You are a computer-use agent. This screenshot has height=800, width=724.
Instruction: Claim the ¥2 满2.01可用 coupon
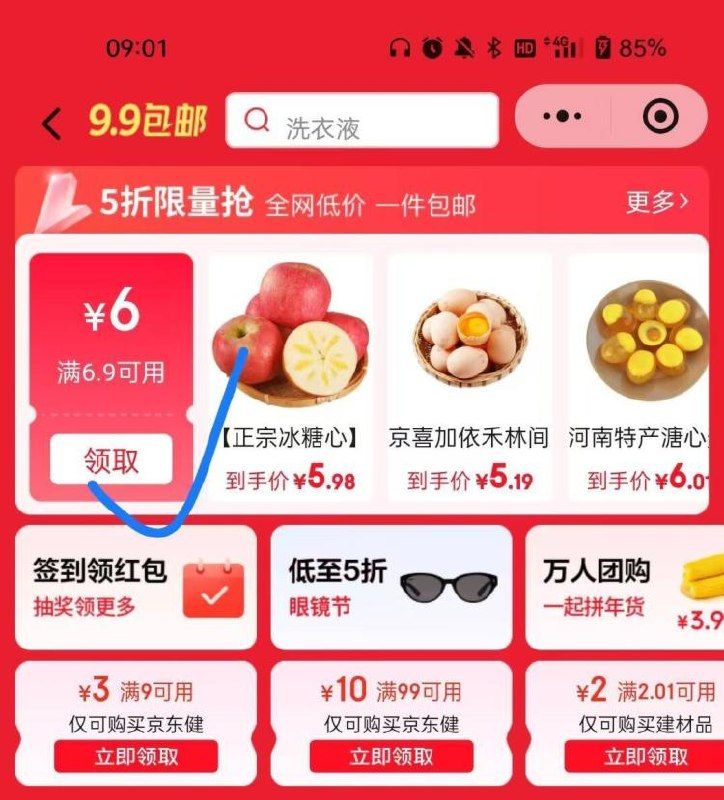point(645,756)
